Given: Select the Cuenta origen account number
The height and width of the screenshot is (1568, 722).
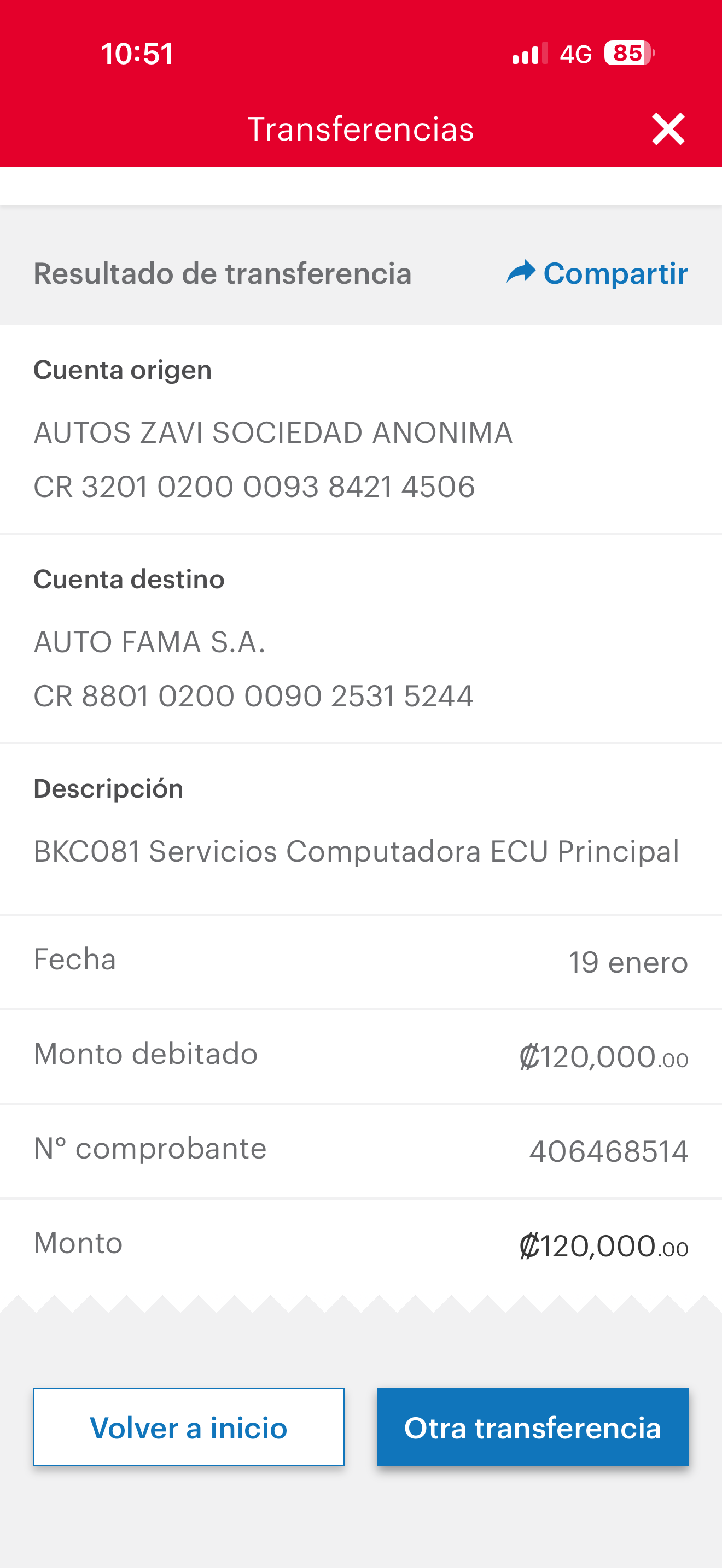Looking at the screenshot, I should click(255, 485).
